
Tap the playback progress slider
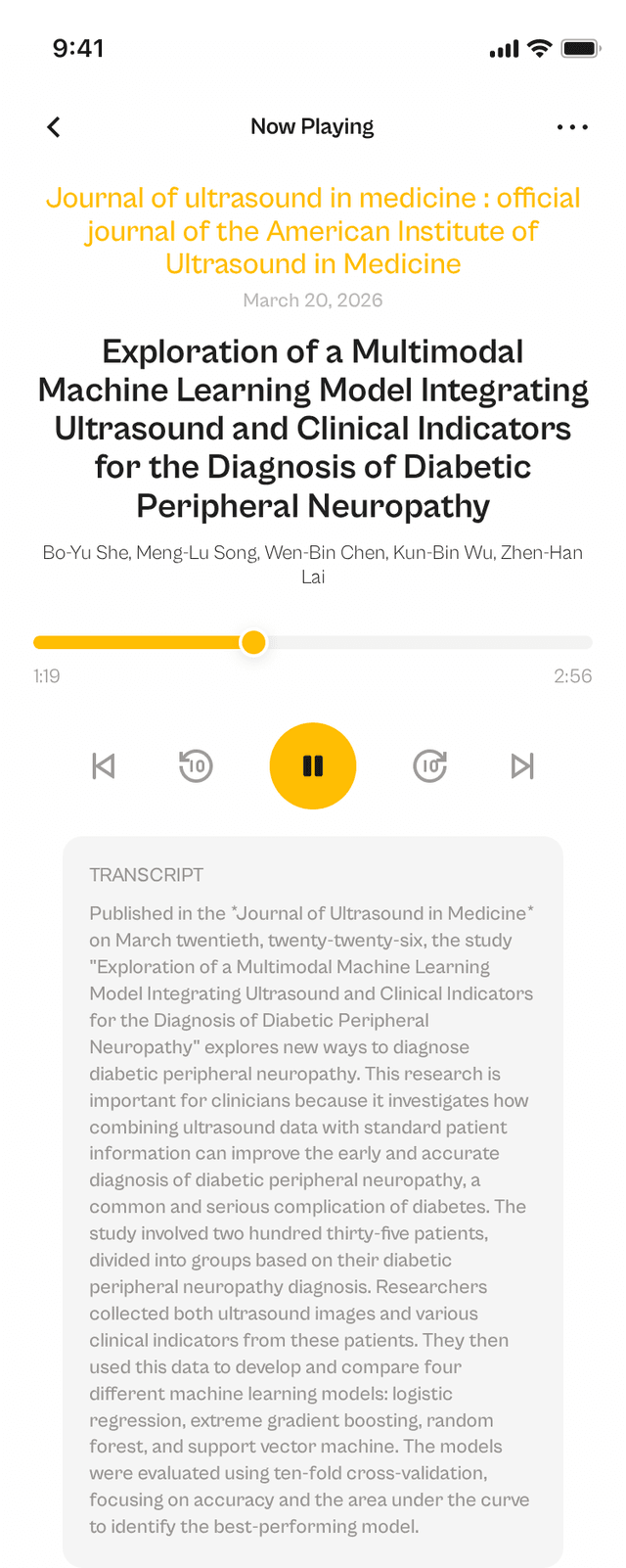click(x=313, y=643)
